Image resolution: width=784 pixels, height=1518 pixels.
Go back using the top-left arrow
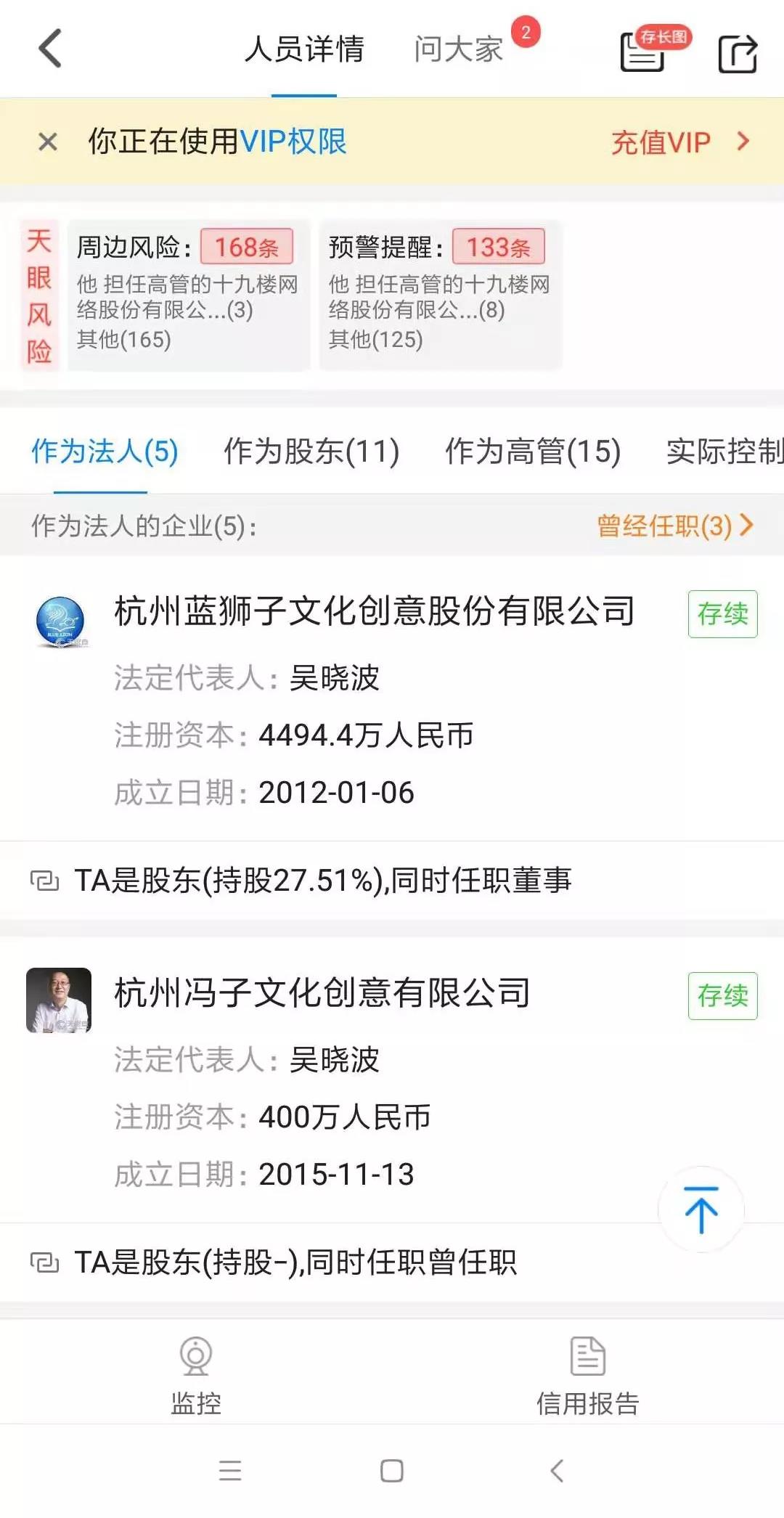pyautogui.click(x=49, y=49)
